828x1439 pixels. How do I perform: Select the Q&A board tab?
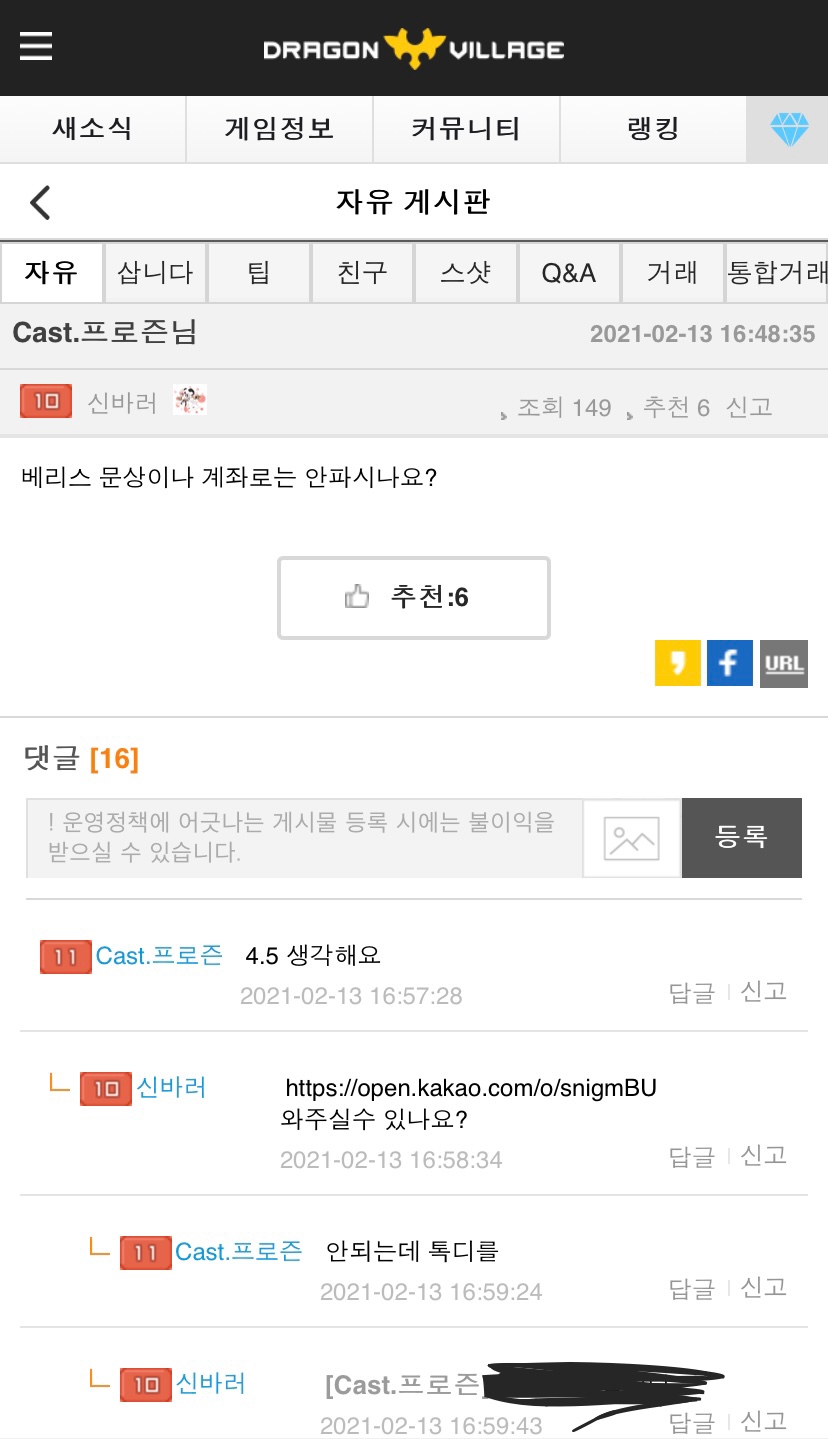tap(568, 272)
